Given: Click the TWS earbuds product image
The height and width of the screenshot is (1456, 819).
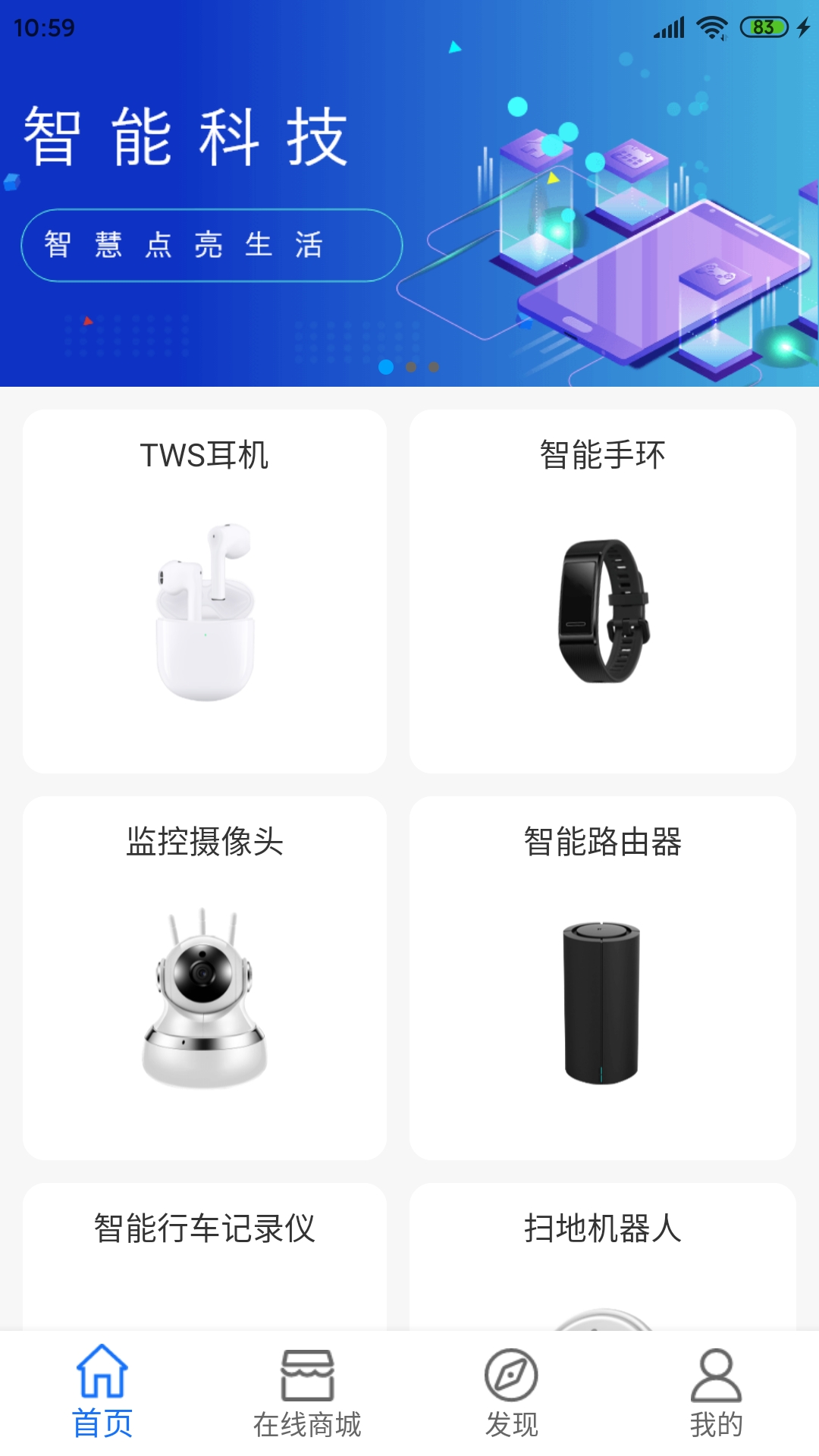Looking at the screenshot, I should (x=205, y=607).
